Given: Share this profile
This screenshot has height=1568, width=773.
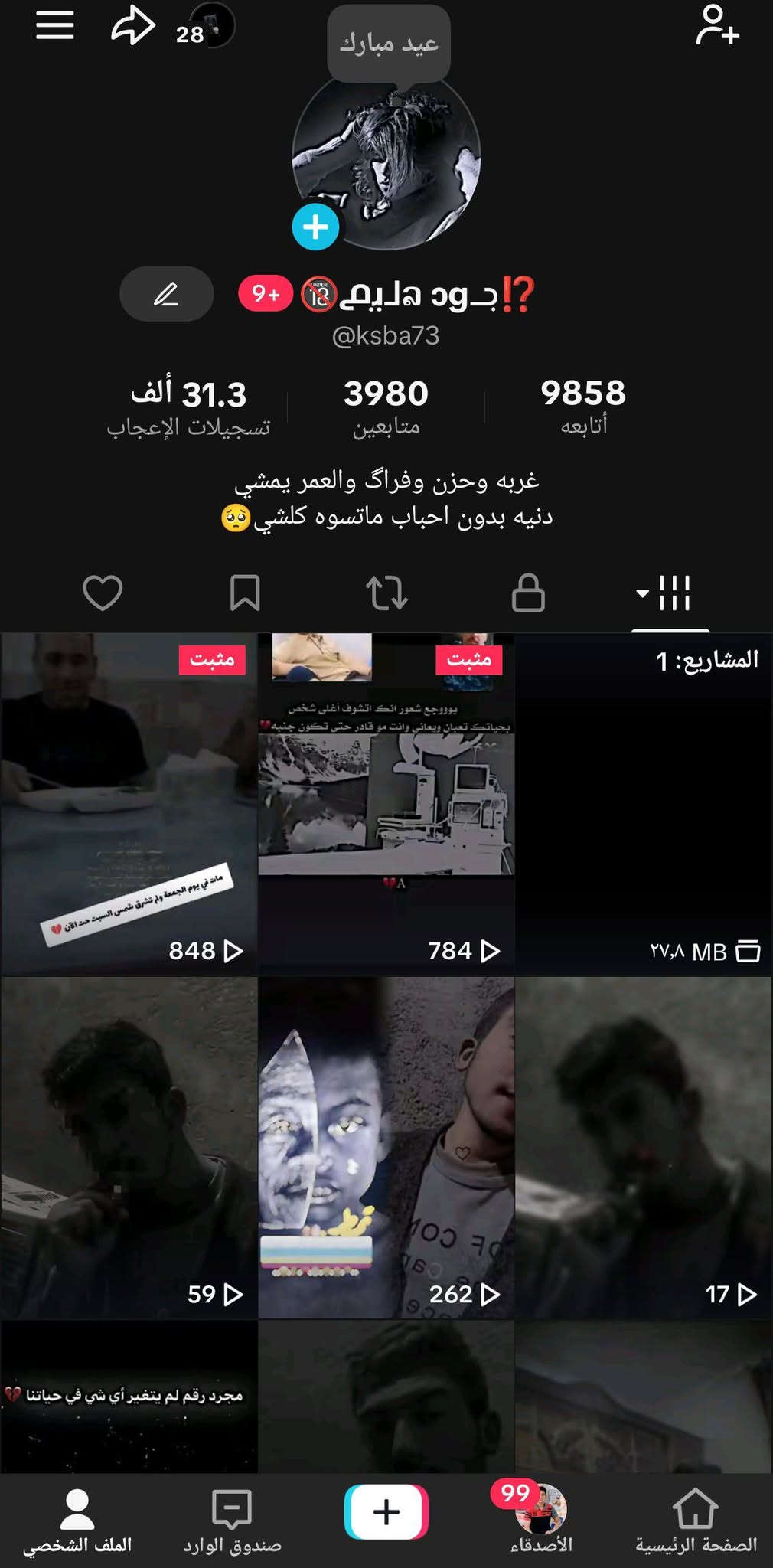Looking at the screenshot, I should click(133, 25).
